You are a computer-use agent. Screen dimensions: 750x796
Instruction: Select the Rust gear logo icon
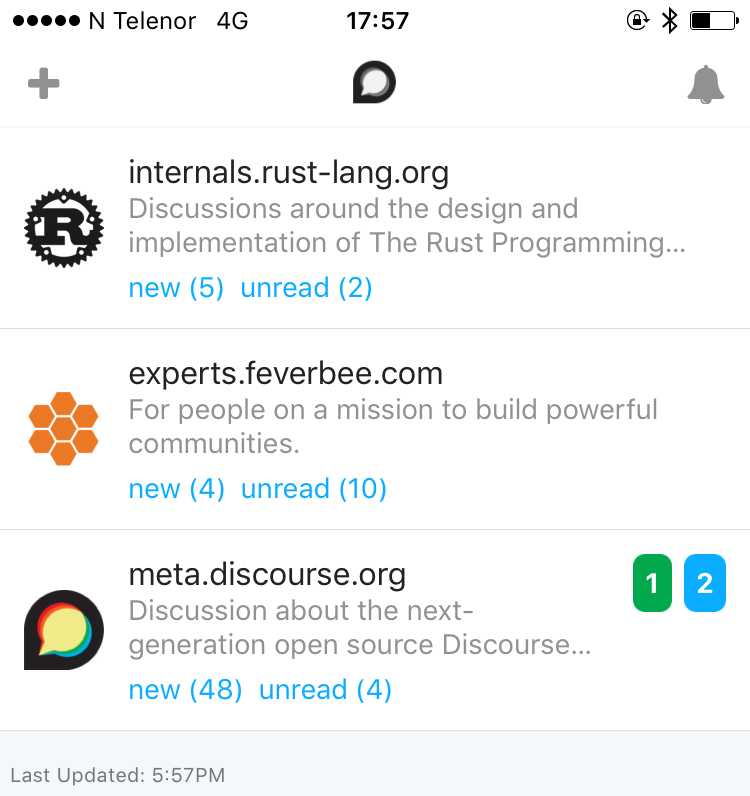click(63, 228)
